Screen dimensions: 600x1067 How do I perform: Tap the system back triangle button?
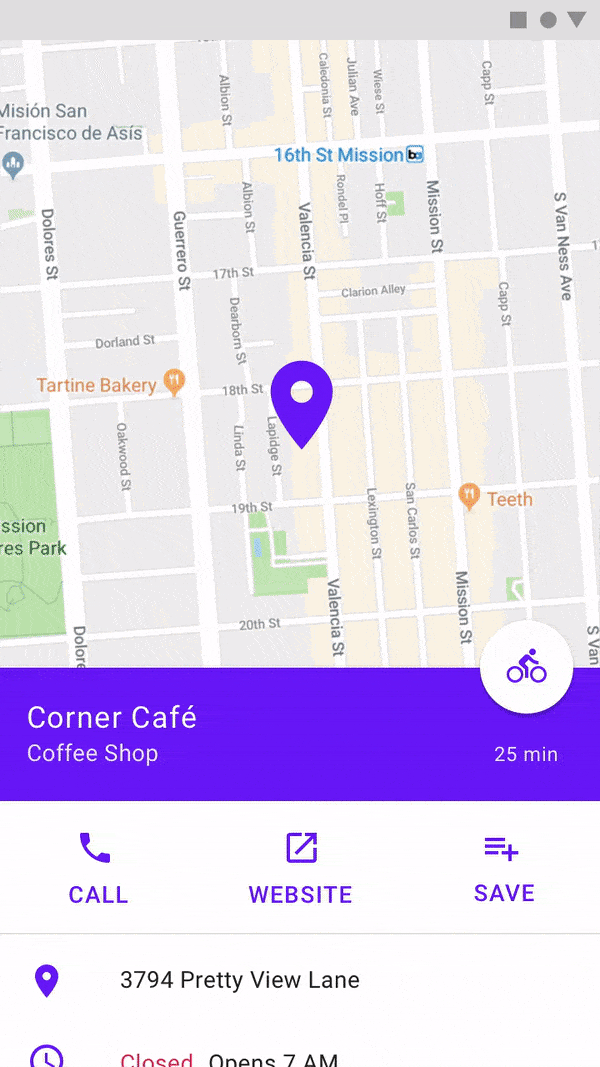(x=577, y=20)
